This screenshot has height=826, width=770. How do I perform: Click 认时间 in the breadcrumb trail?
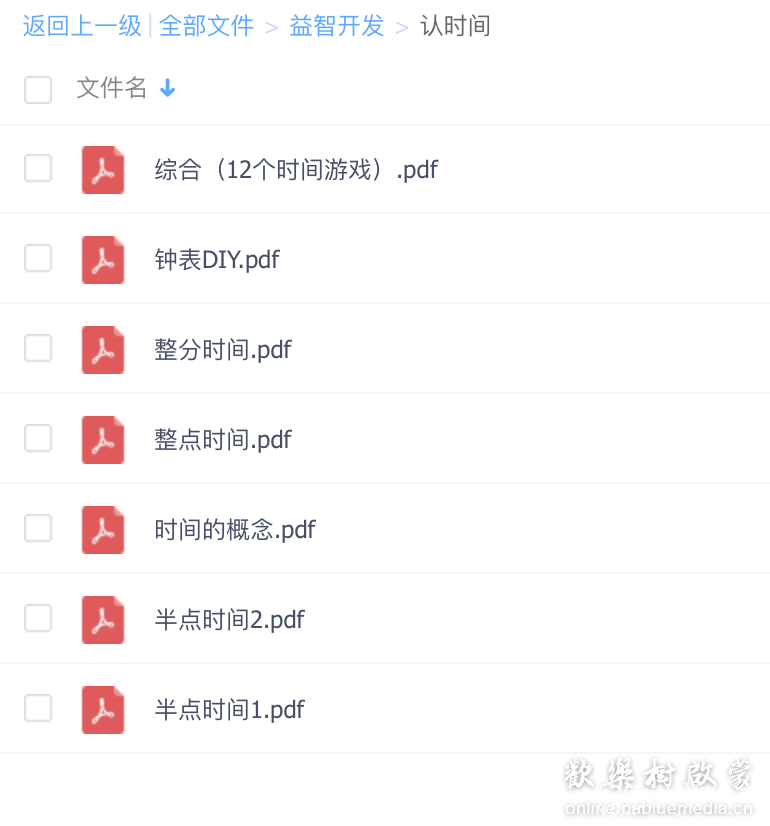pyautogui.click(x=455, y=26)
